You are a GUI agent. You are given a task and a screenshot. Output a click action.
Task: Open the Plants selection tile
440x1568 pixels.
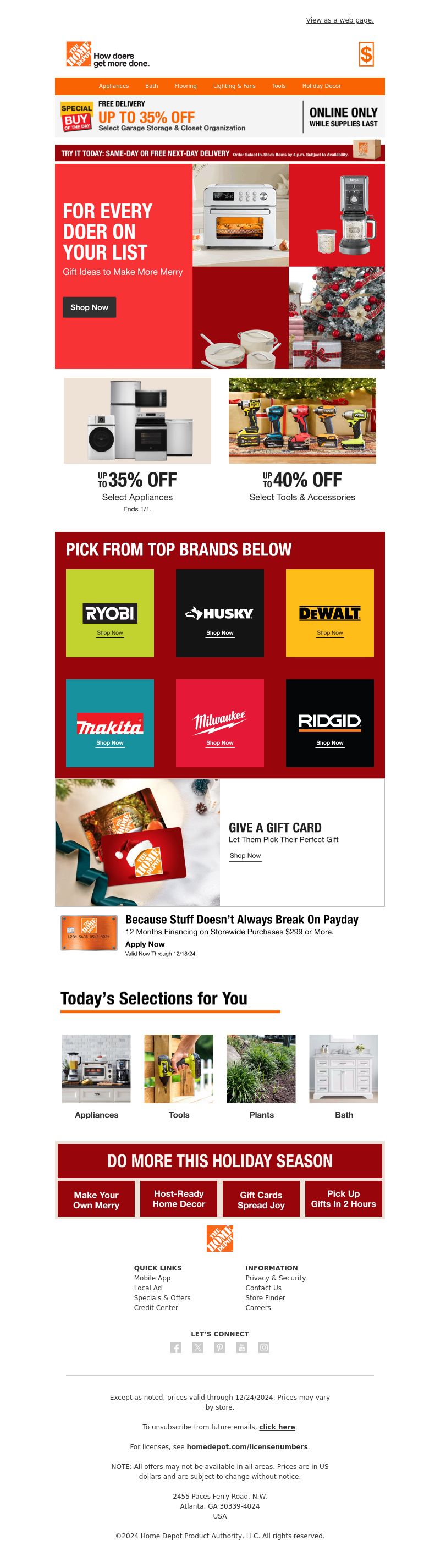pos(261,1076)
